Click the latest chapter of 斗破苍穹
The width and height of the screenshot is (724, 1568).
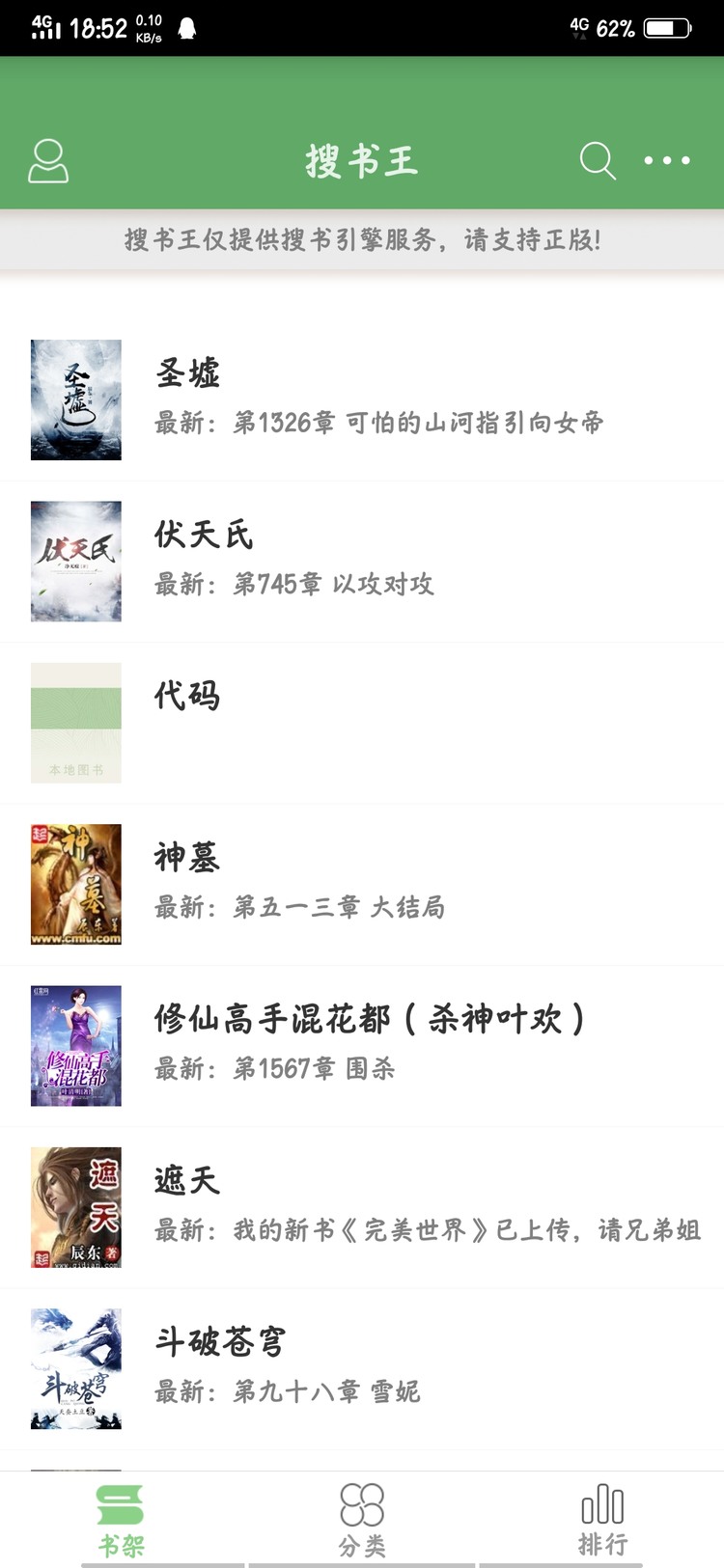[290, 1390]
